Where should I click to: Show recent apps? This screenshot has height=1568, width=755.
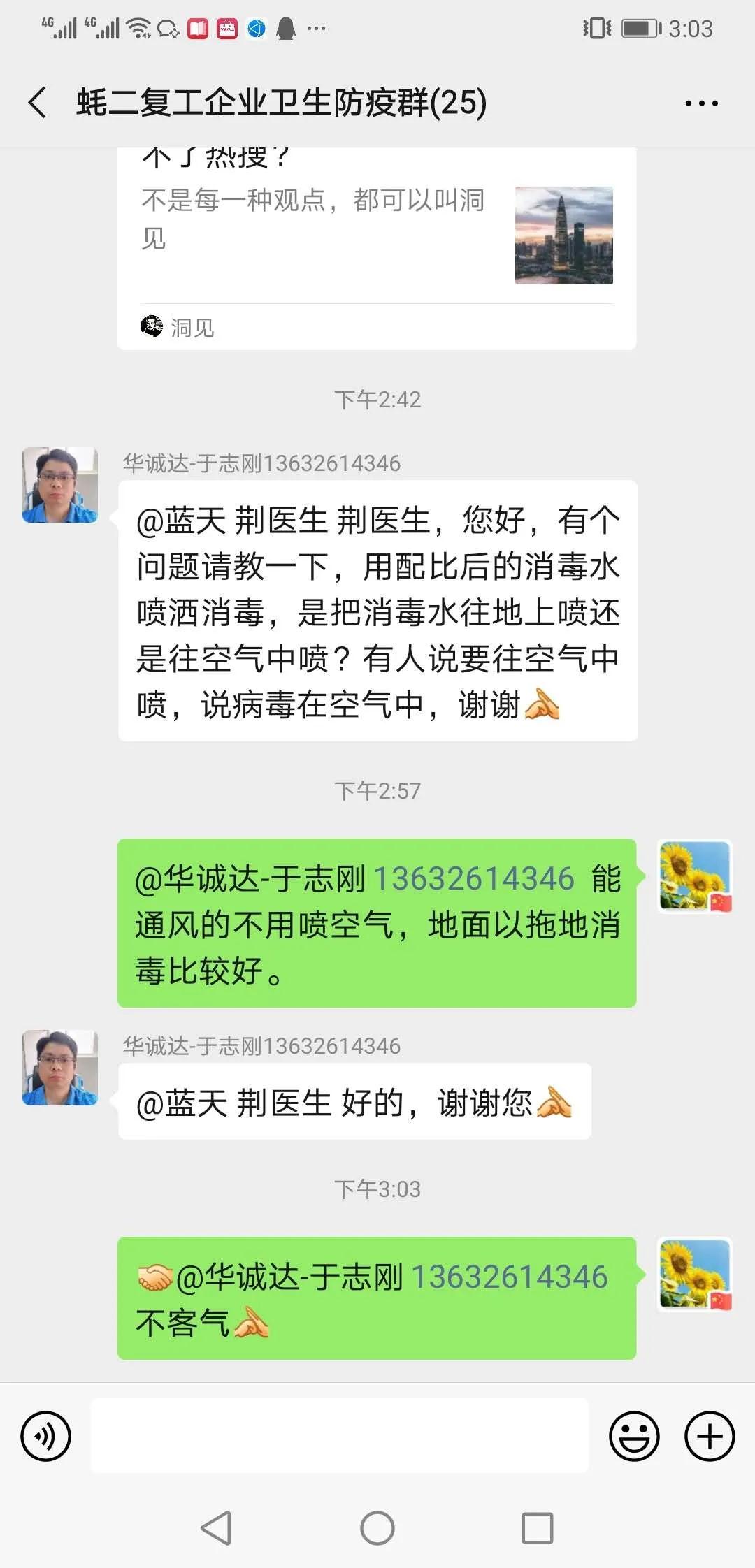click(x=537, y=1528)
